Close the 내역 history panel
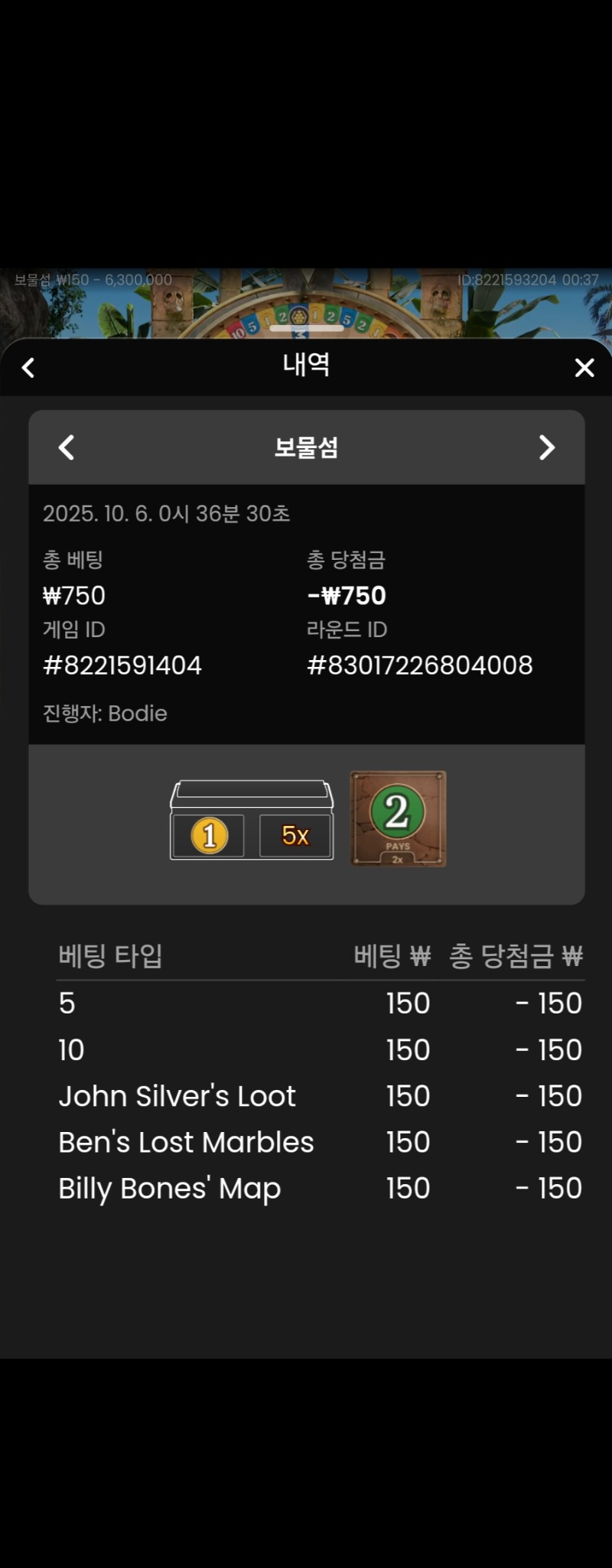This screenshot has width=612, height=1568. pos(584,368)
